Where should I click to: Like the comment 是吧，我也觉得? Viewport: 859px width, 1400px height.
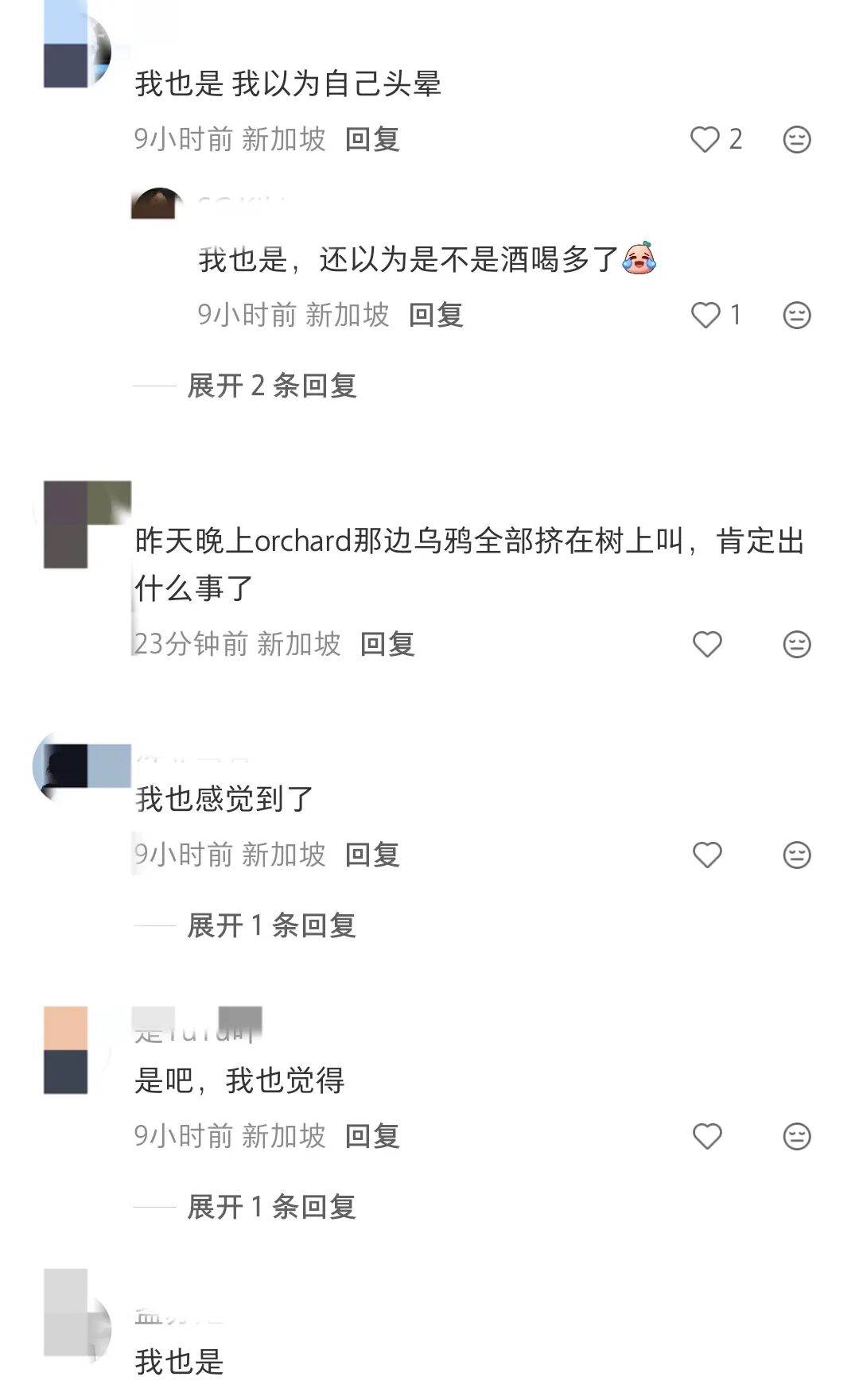tap(707, 1137)
